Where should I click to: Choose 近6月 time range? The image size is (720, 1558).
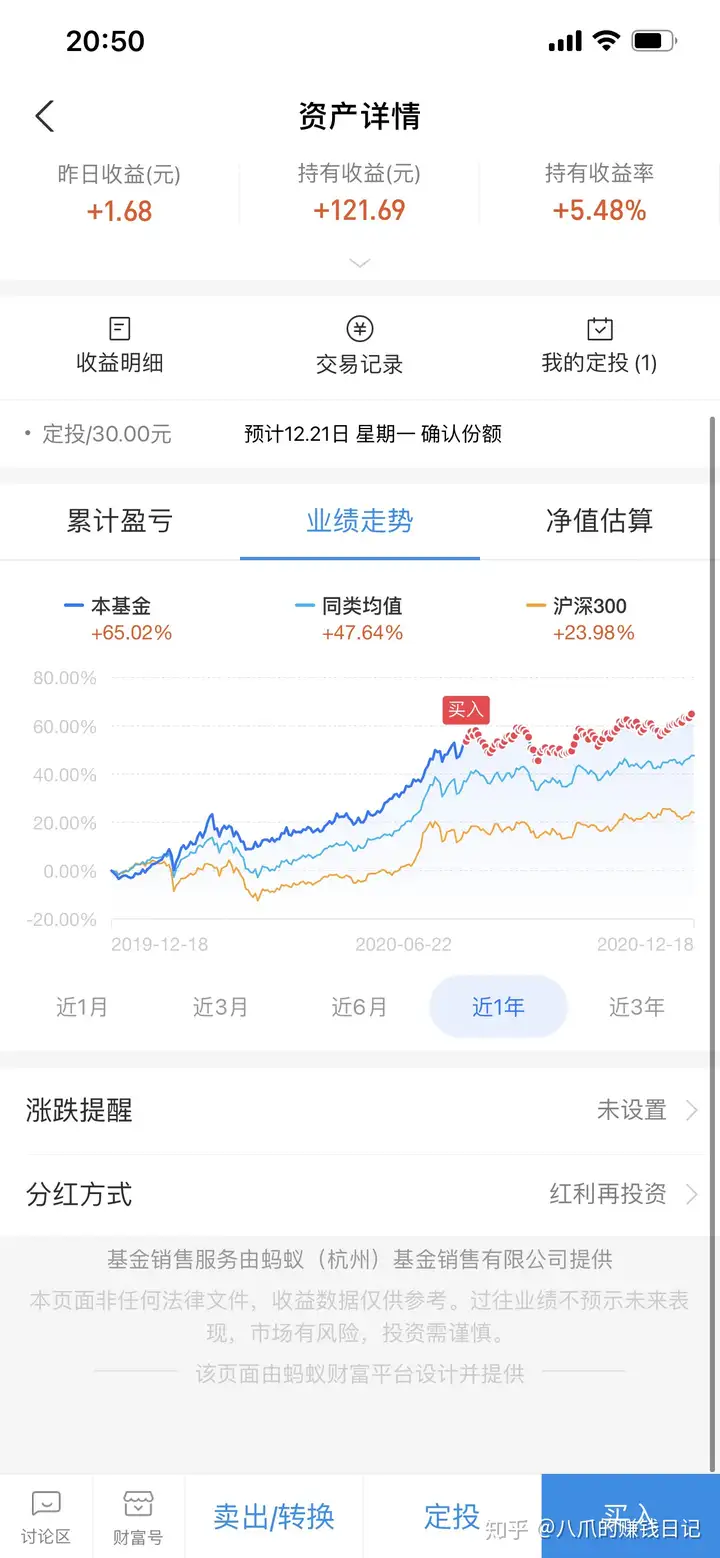[x=359, y=1007]
